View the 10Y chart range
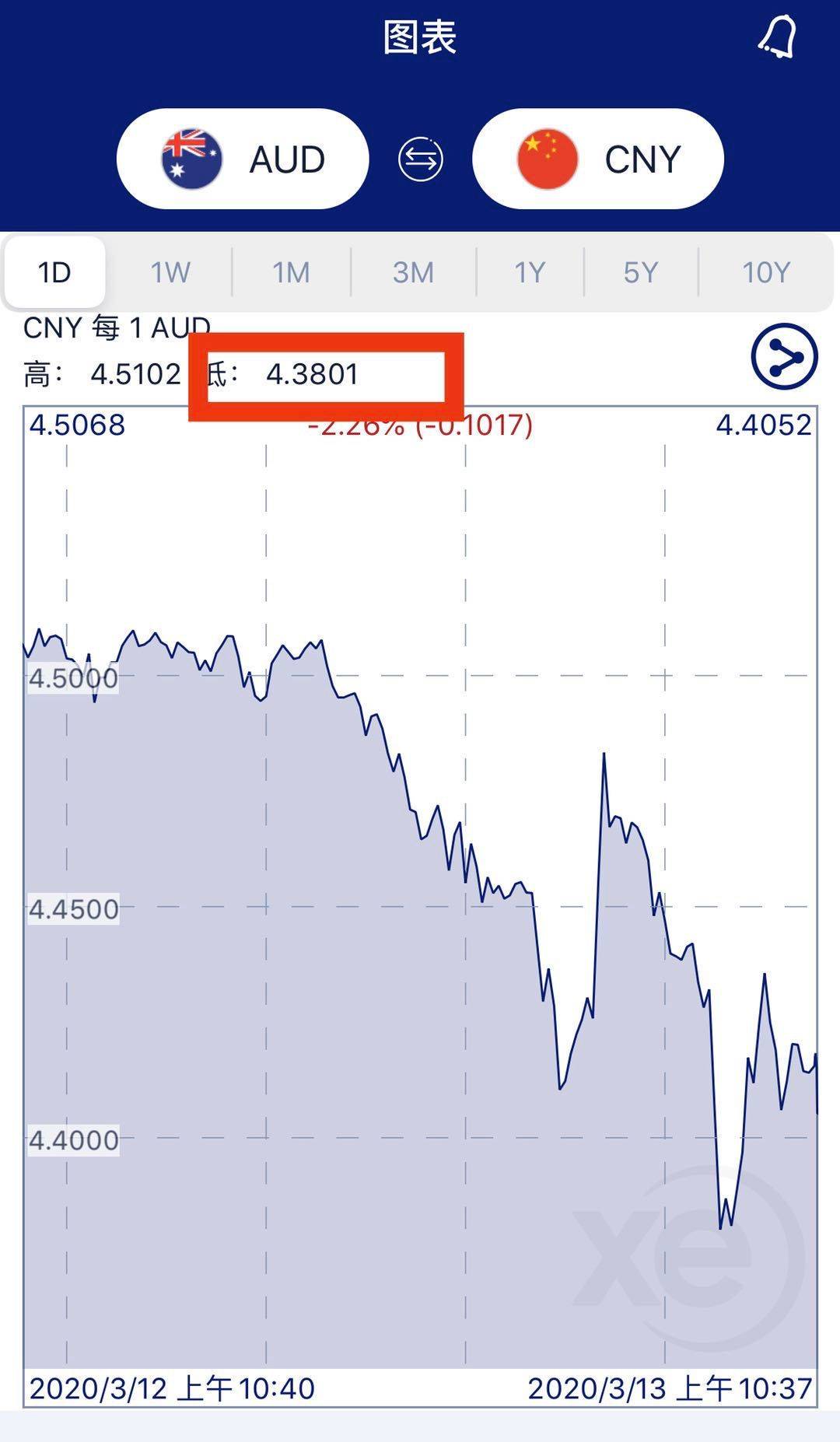Image resolution: width=840 pixels, height=1442 pixels. click(x=766, y=272)
